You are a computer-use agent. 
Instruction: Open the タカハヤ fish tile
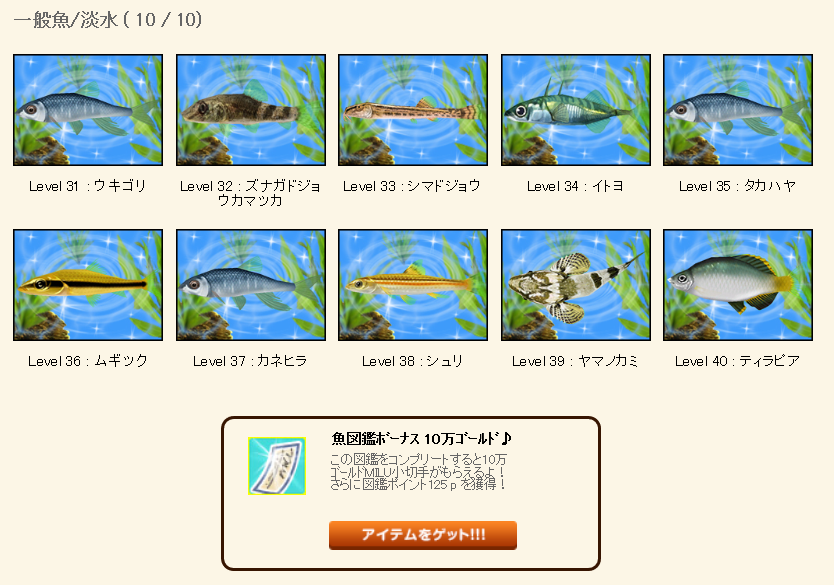(738, 110)
